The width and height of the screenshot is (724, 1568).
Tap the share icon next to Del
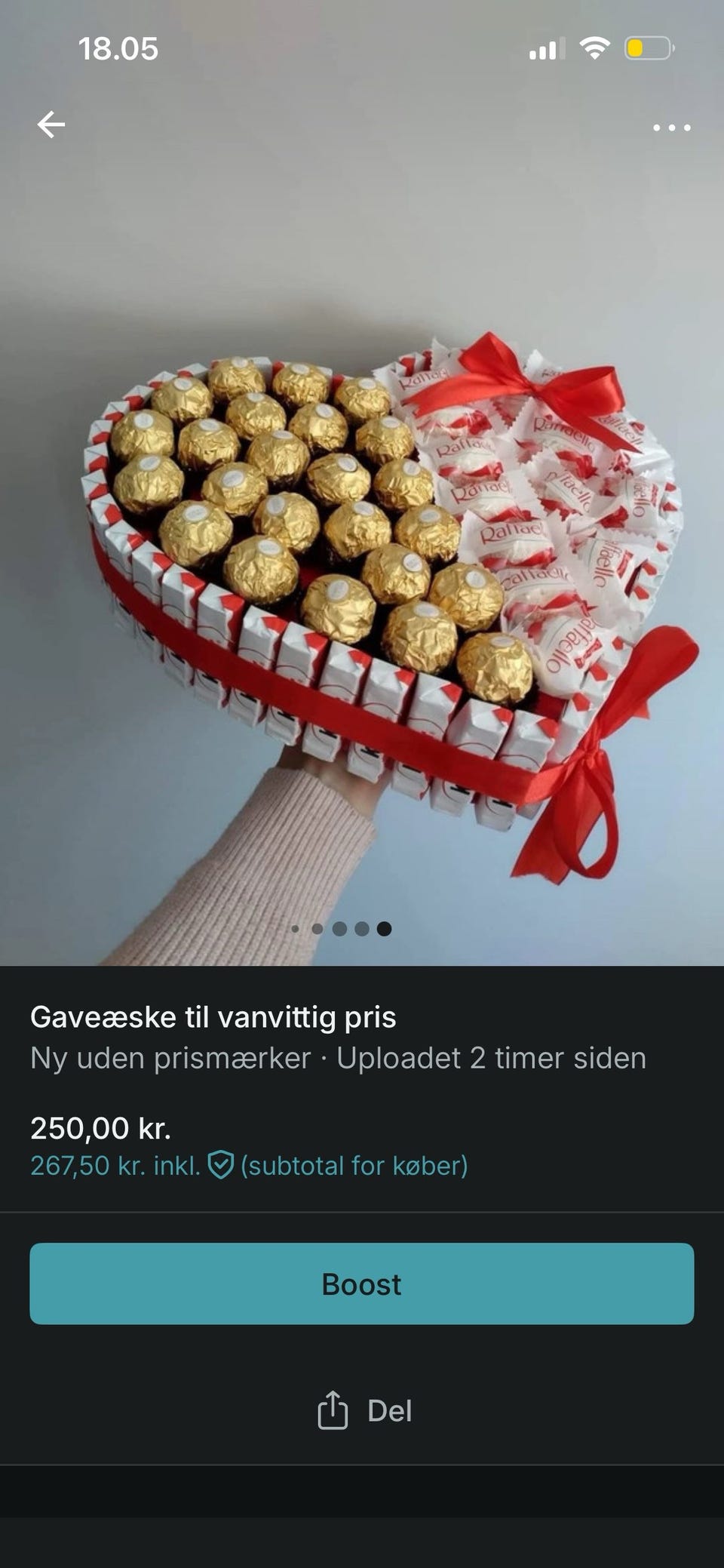[x=333, y=1408]
